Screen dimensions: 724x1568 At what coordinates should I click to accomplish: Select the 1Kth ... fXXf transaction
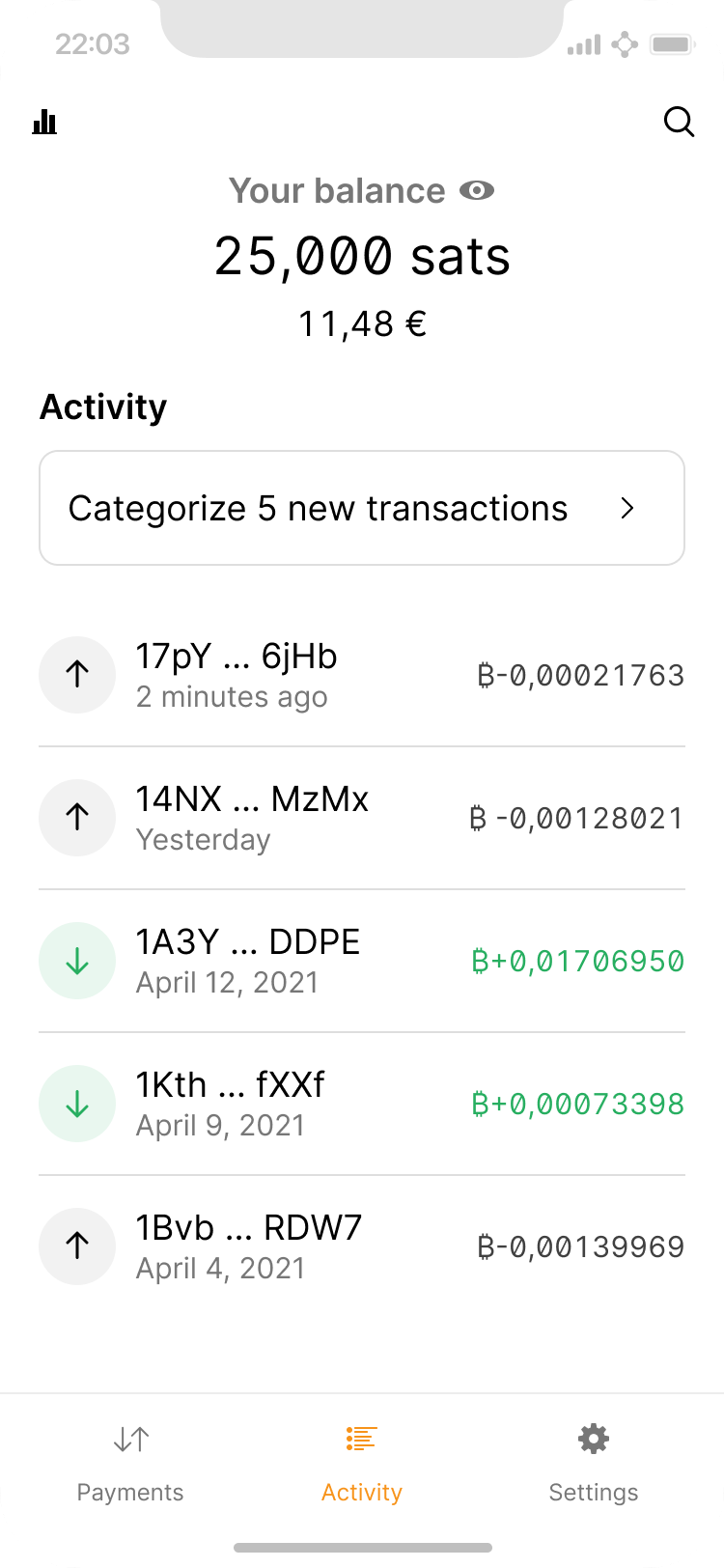coord(362,1104)
